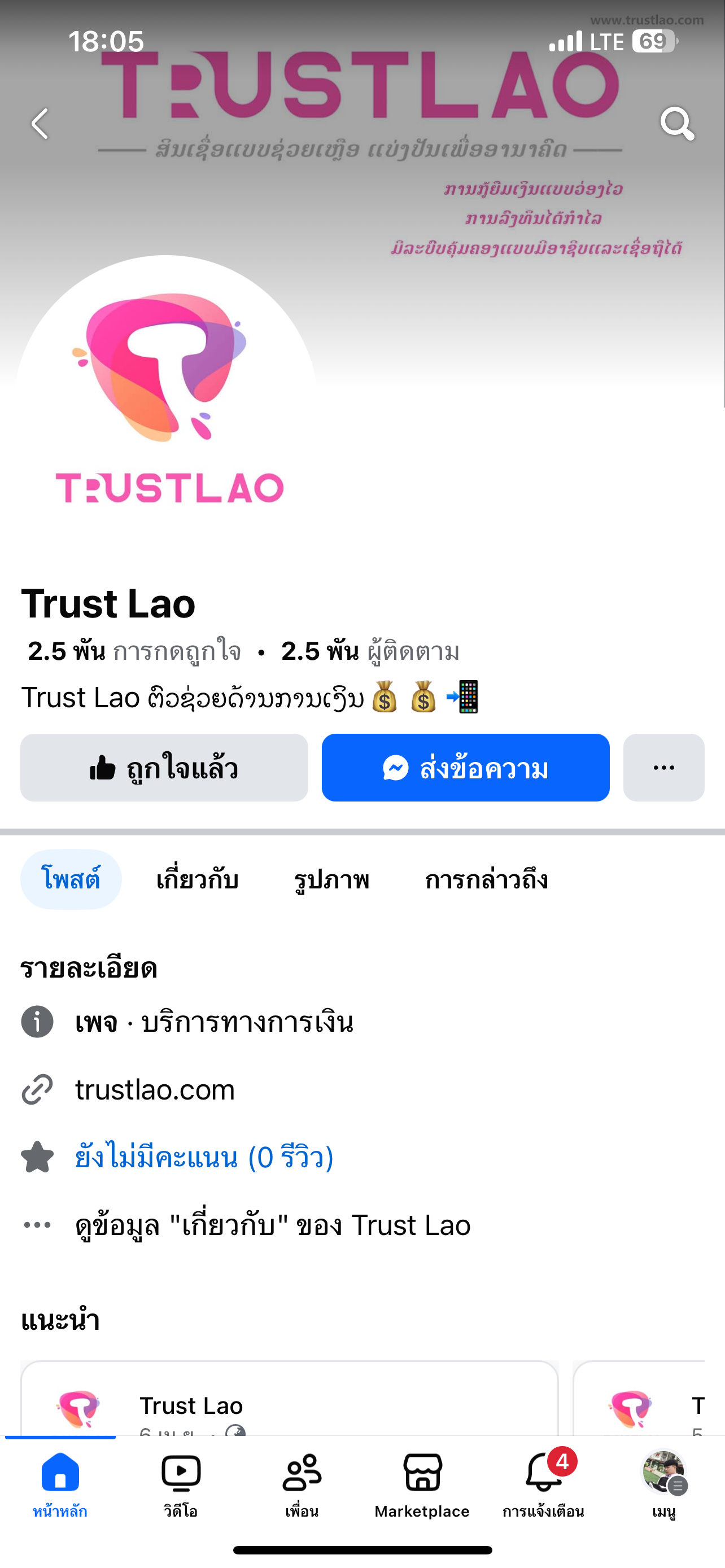The image size is (725, 1568).
Task: Open the trustlao.com website link
Action: [x=155, y=1089]
